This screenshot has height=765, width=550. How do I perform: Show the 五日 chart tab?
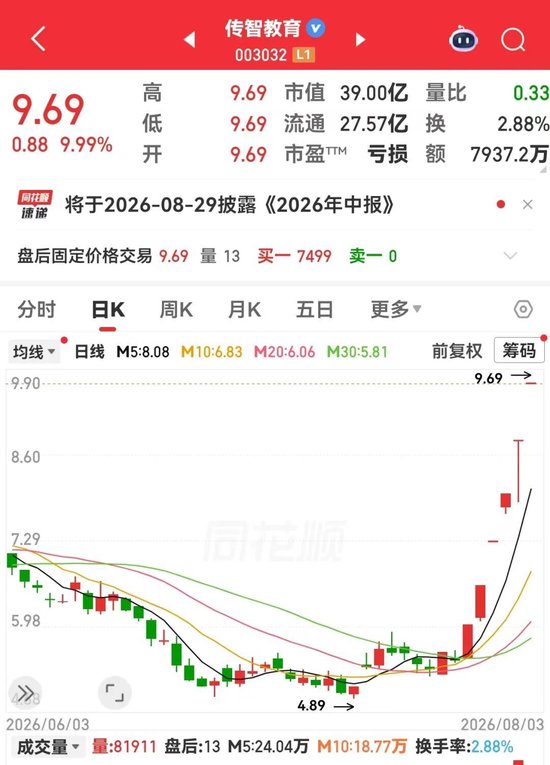tap(315, 310)
